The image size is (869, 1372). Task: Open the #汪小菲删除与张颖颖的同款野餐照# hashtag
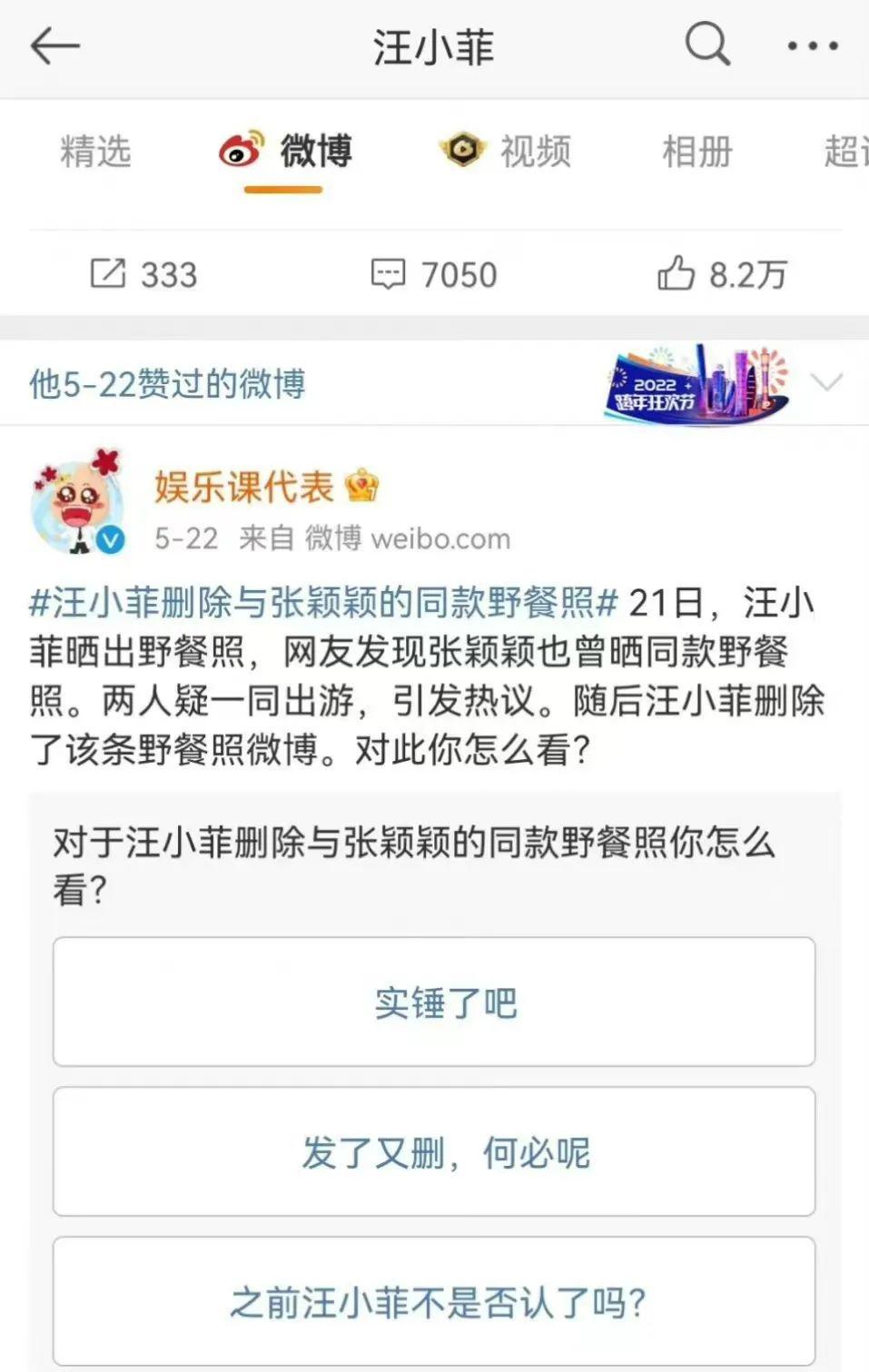323,603
